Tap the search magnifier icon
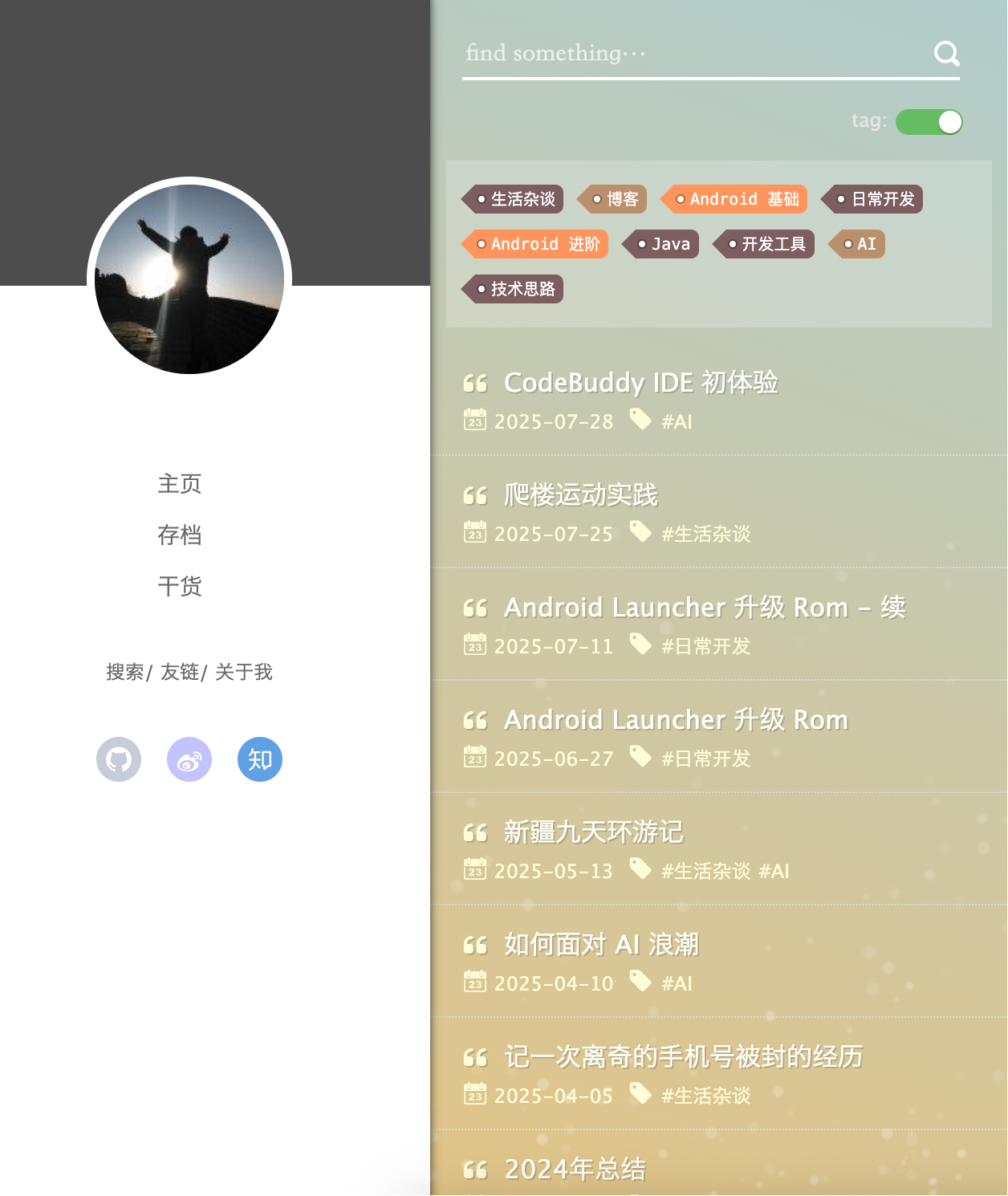This screenshot has height=1196, width=1008. click(947, 54)
